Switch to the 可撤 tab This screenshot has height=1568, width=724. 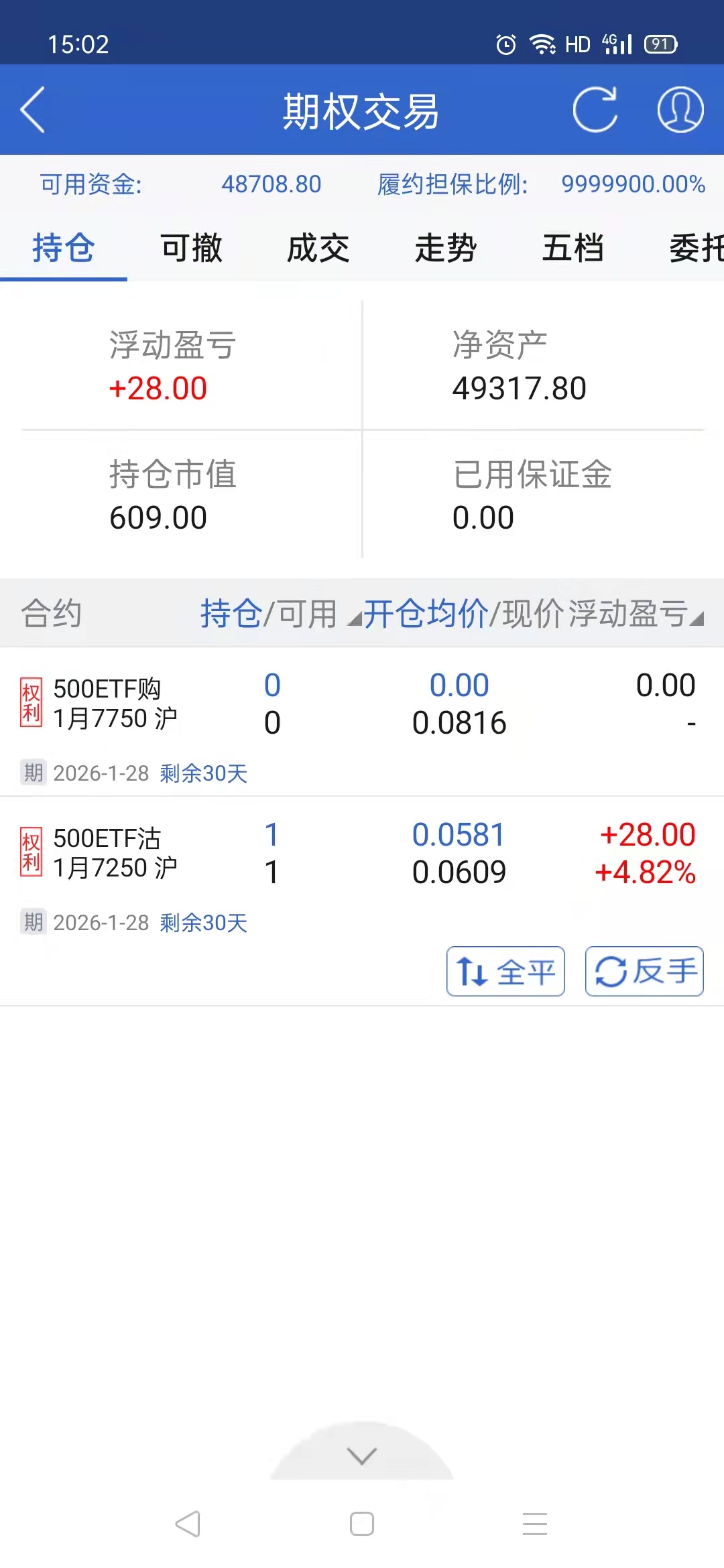(x=191, y=249)
